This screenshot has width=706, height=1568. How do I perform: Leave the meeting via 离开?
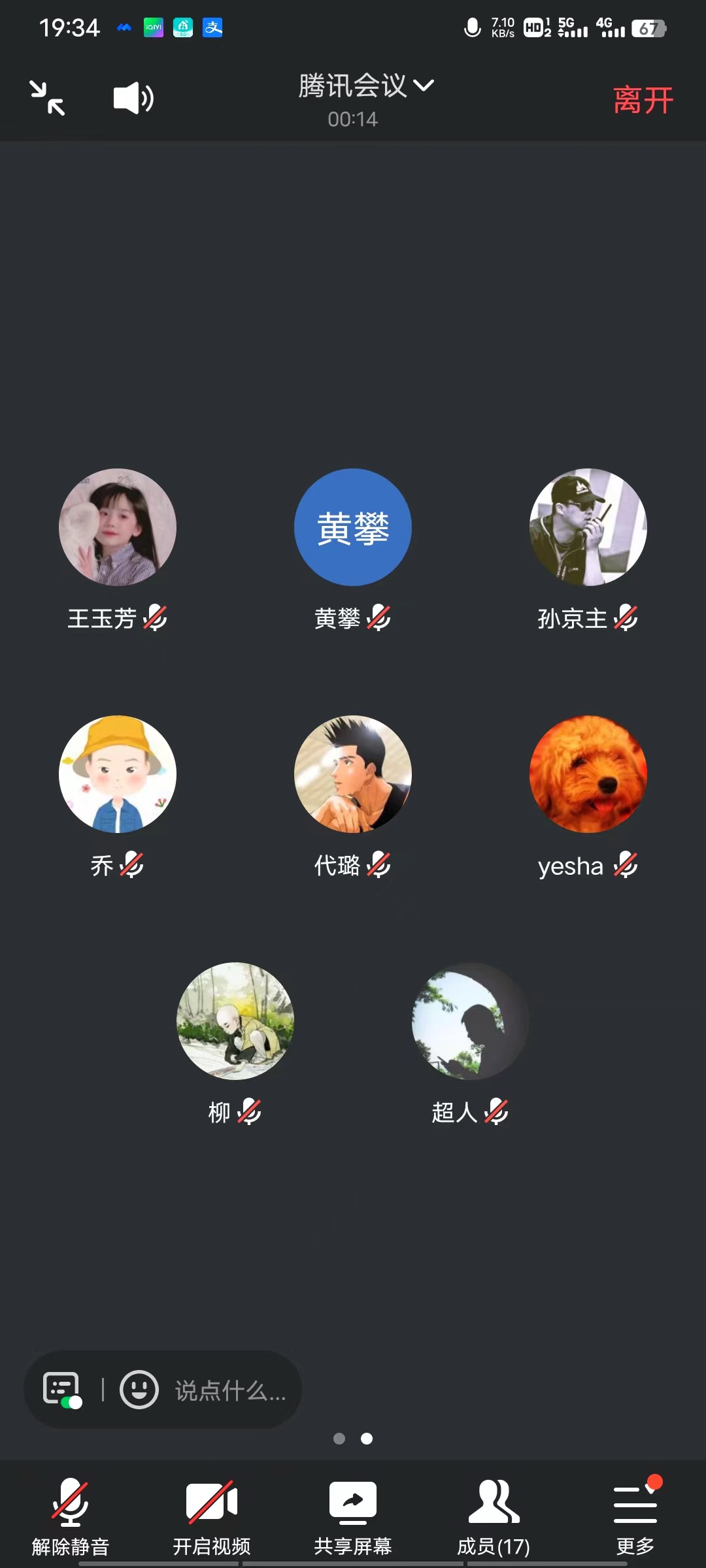pos(643,101)
